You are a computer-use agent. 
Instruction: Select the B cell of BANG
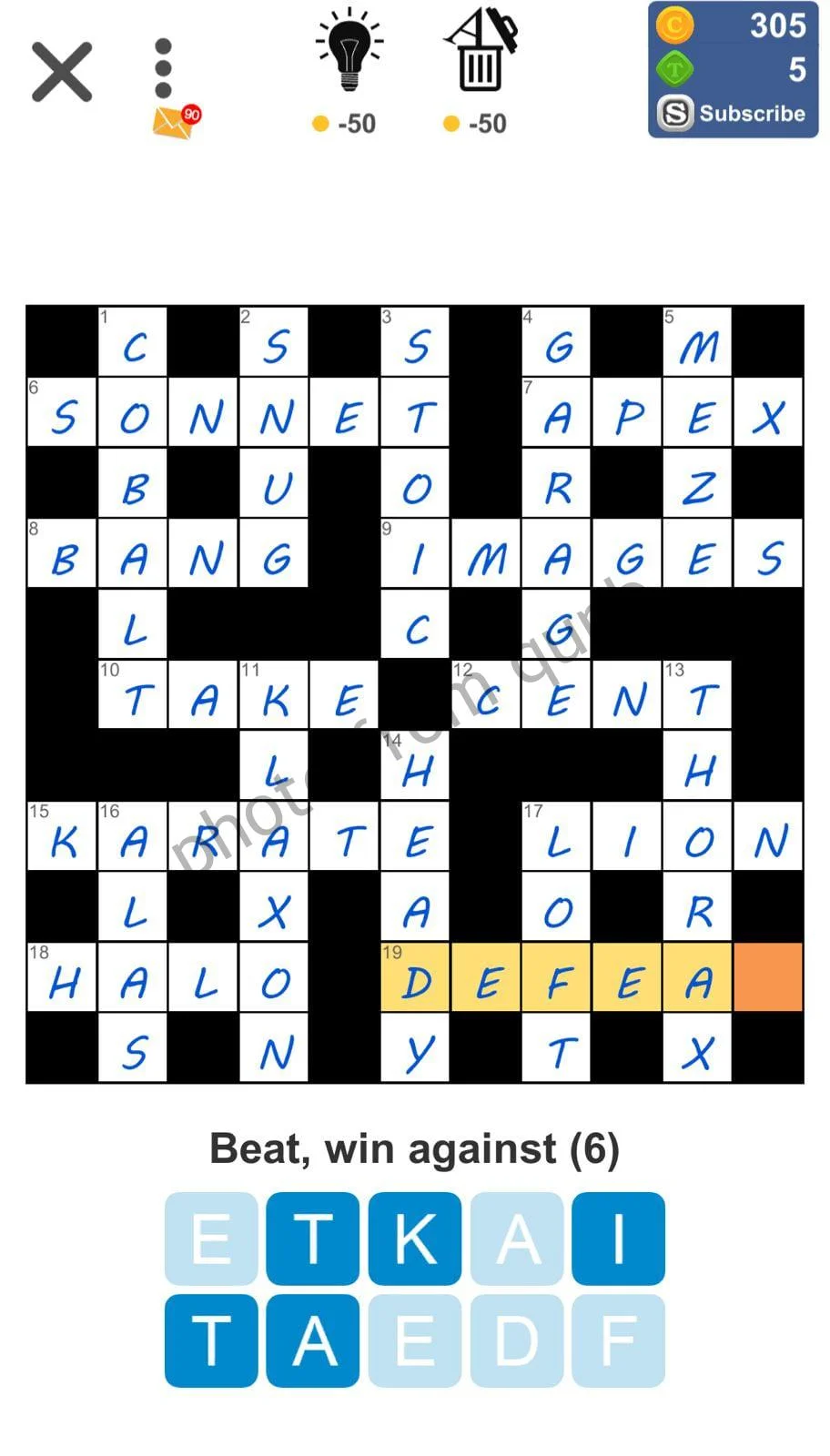(x=62, y=555)
